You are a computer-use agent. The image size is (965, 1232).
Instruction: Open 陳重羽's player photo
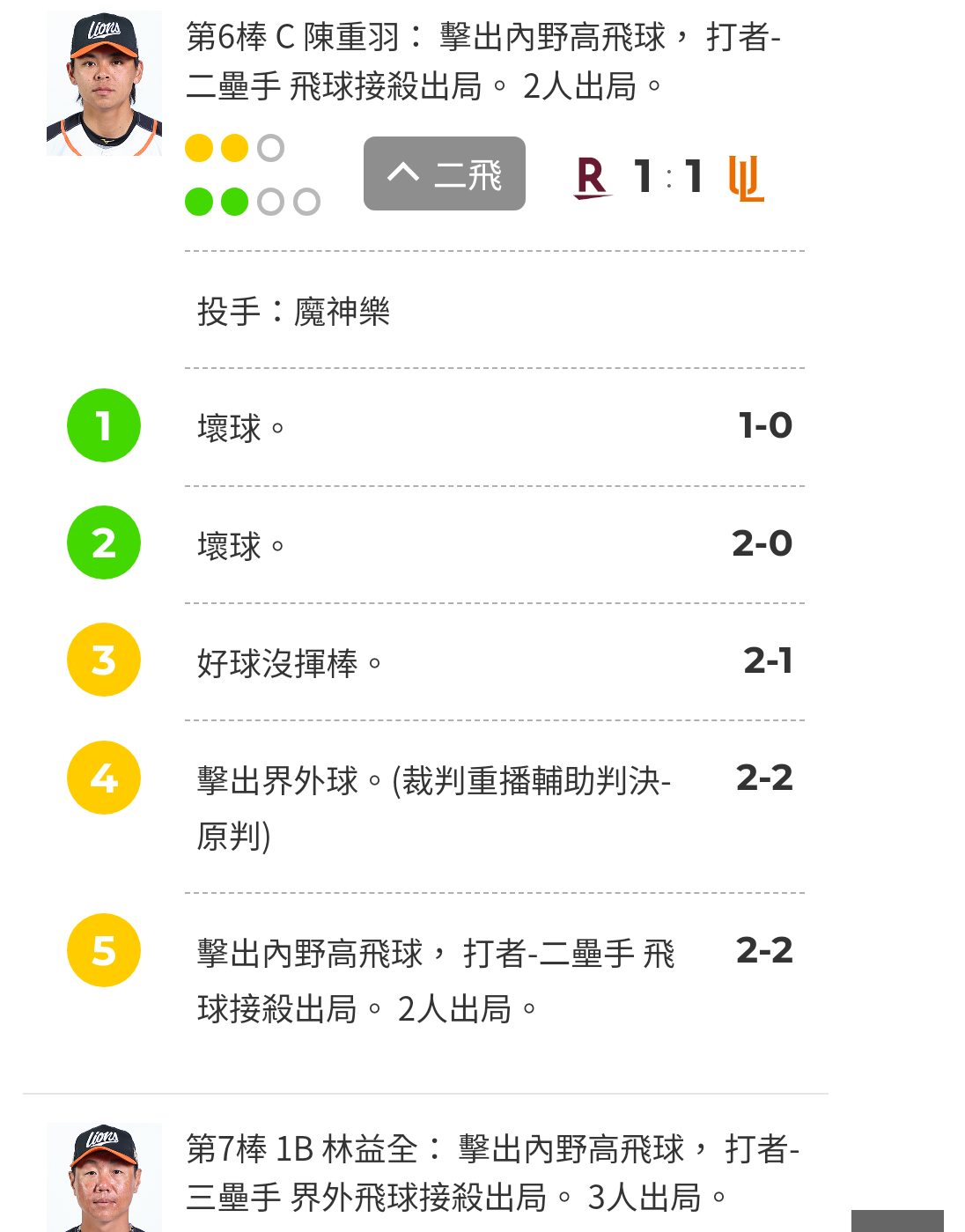pyautogui.click(x=104, y=84)
